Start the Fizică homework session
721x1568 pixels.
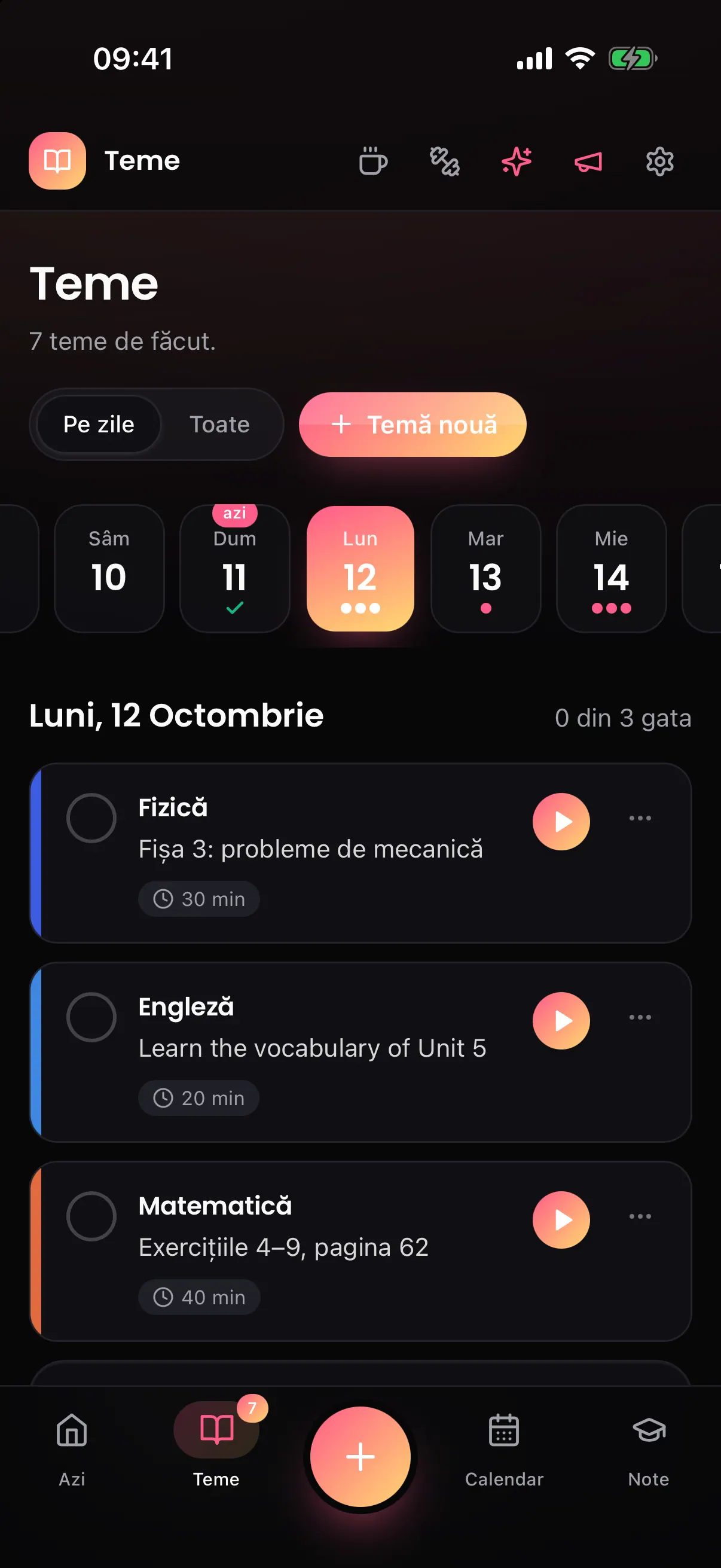click(561, 822)
